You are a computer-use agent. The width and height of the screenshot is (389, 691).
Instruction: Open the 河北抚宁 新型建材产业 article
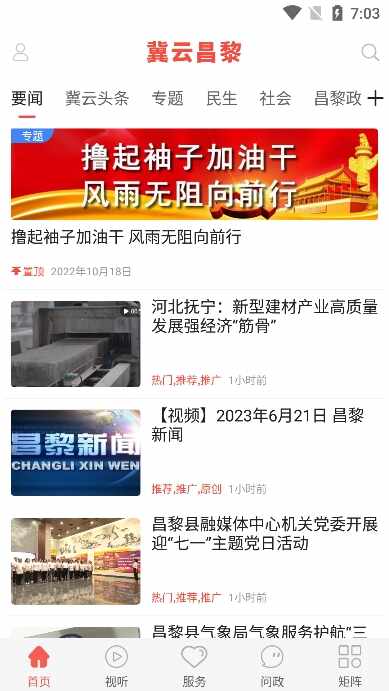[194, 344]
